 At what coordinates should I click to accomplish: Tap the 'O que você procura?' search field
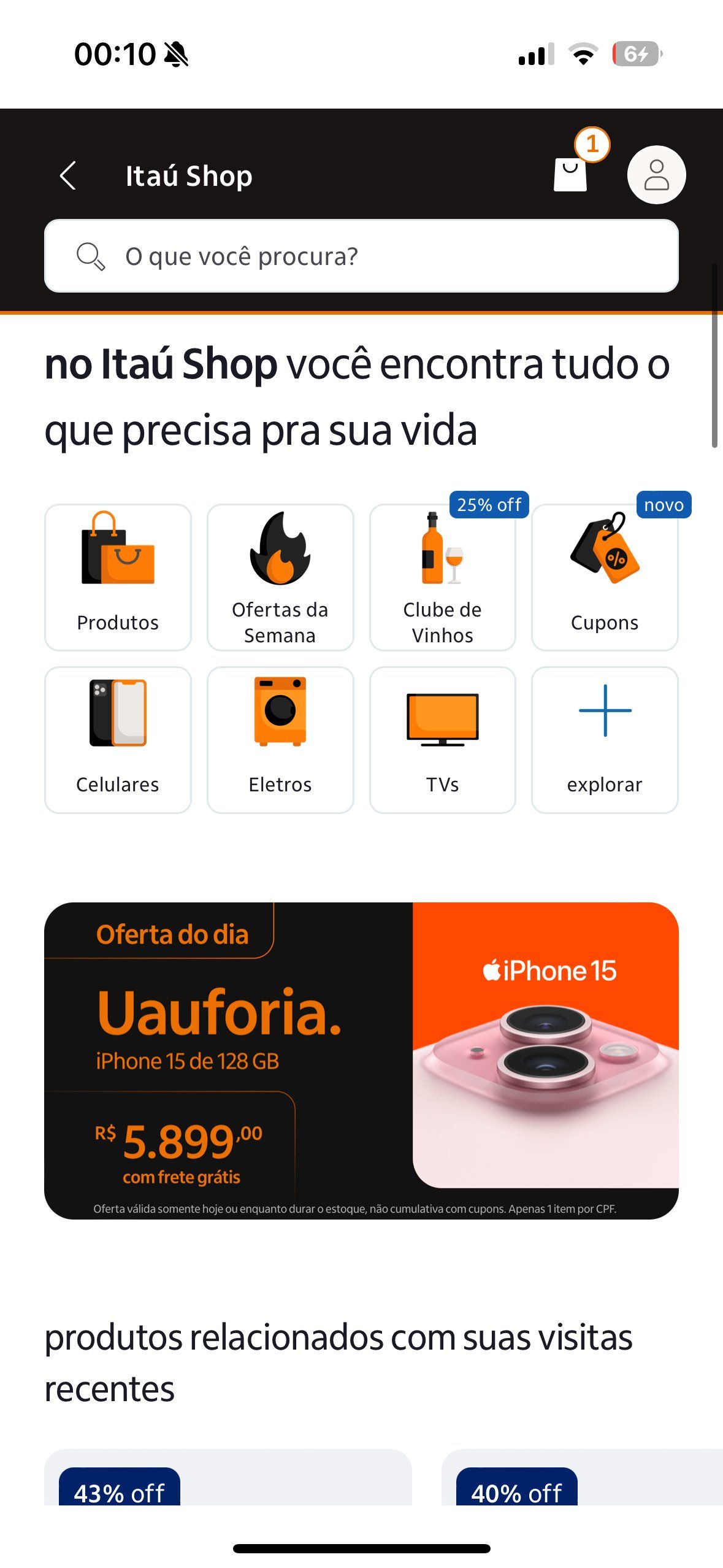[361, 256]
